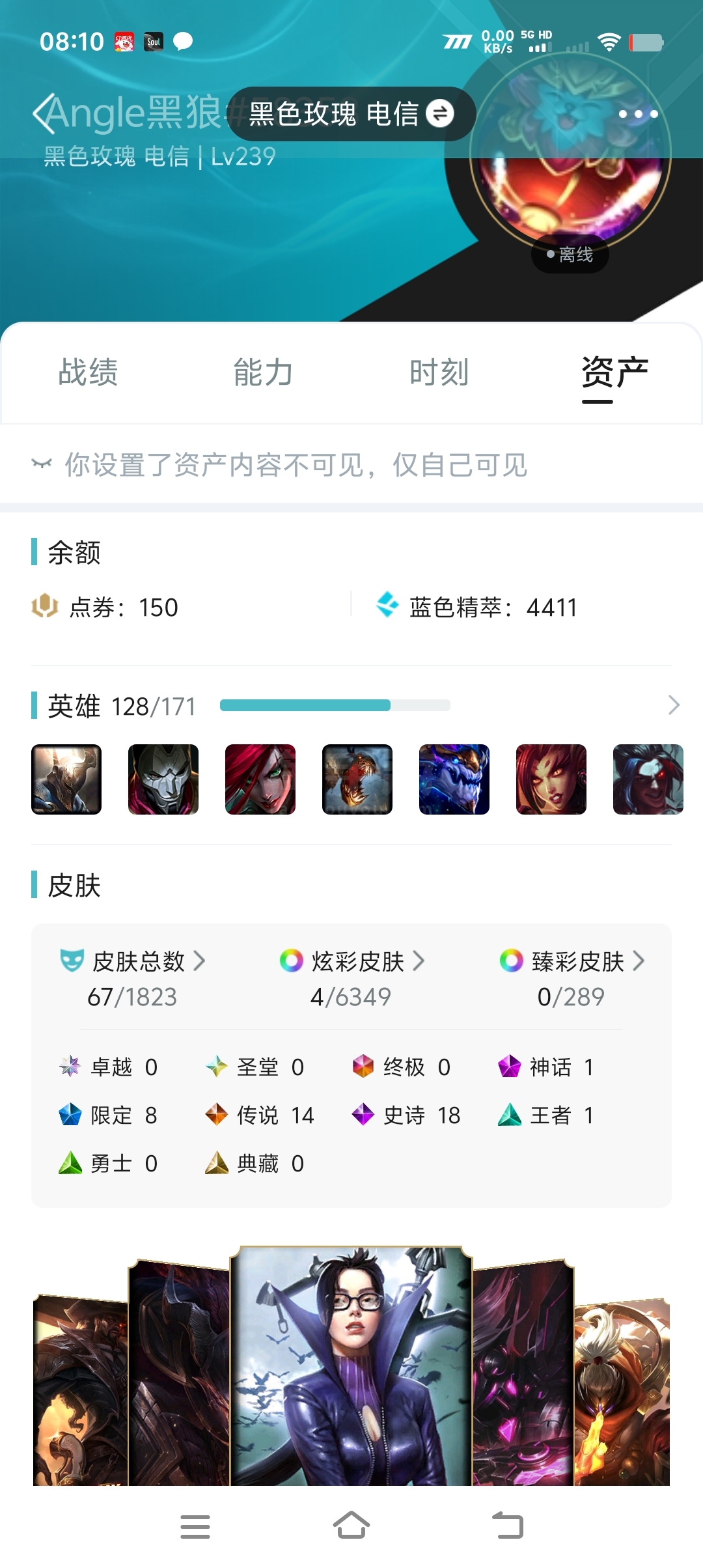The height and width of the screenshot is (1568, 703).
Task: Switch to the 战绩 tab
Action: (x=88, y=372)
